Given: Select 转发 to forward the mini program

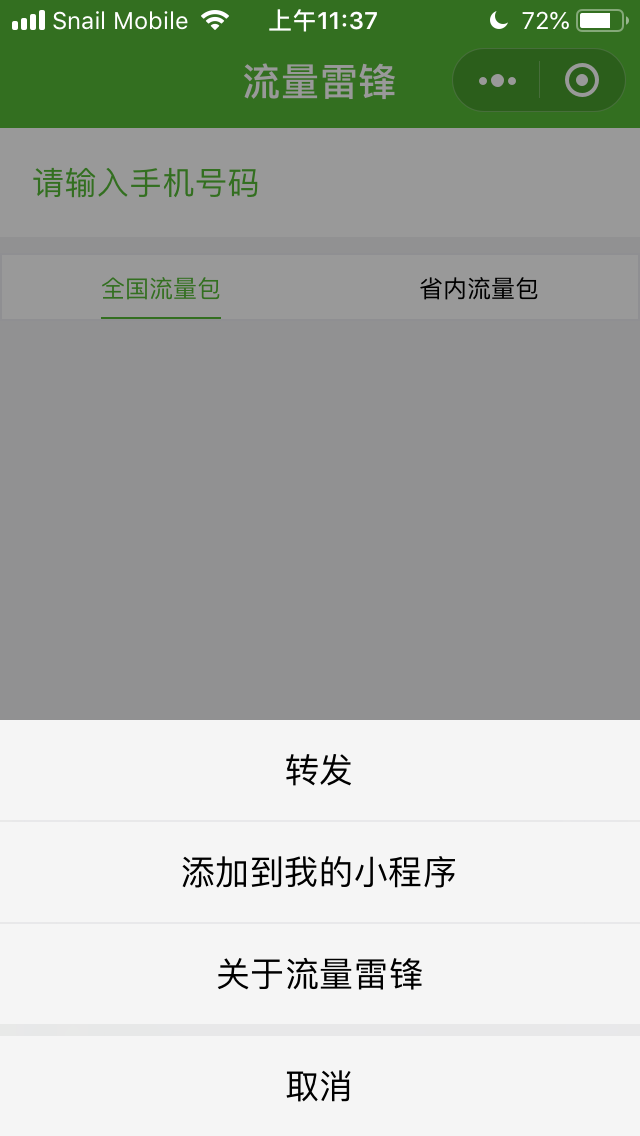Looking at the screenshot, I should 319,770.
